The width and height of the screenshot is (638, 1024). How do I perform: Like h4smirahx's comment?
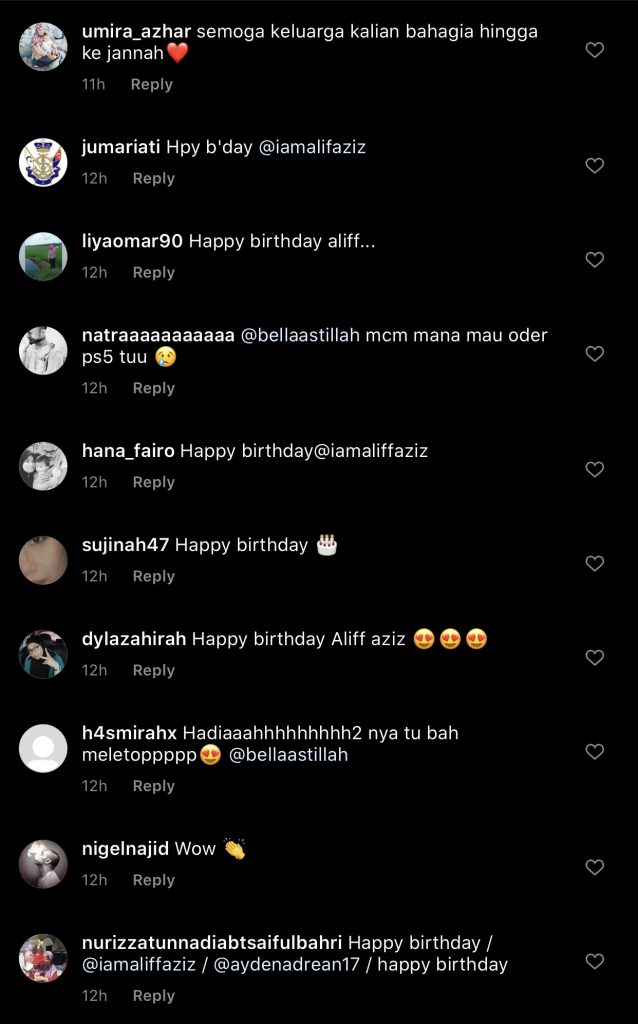tap(594, 752)
